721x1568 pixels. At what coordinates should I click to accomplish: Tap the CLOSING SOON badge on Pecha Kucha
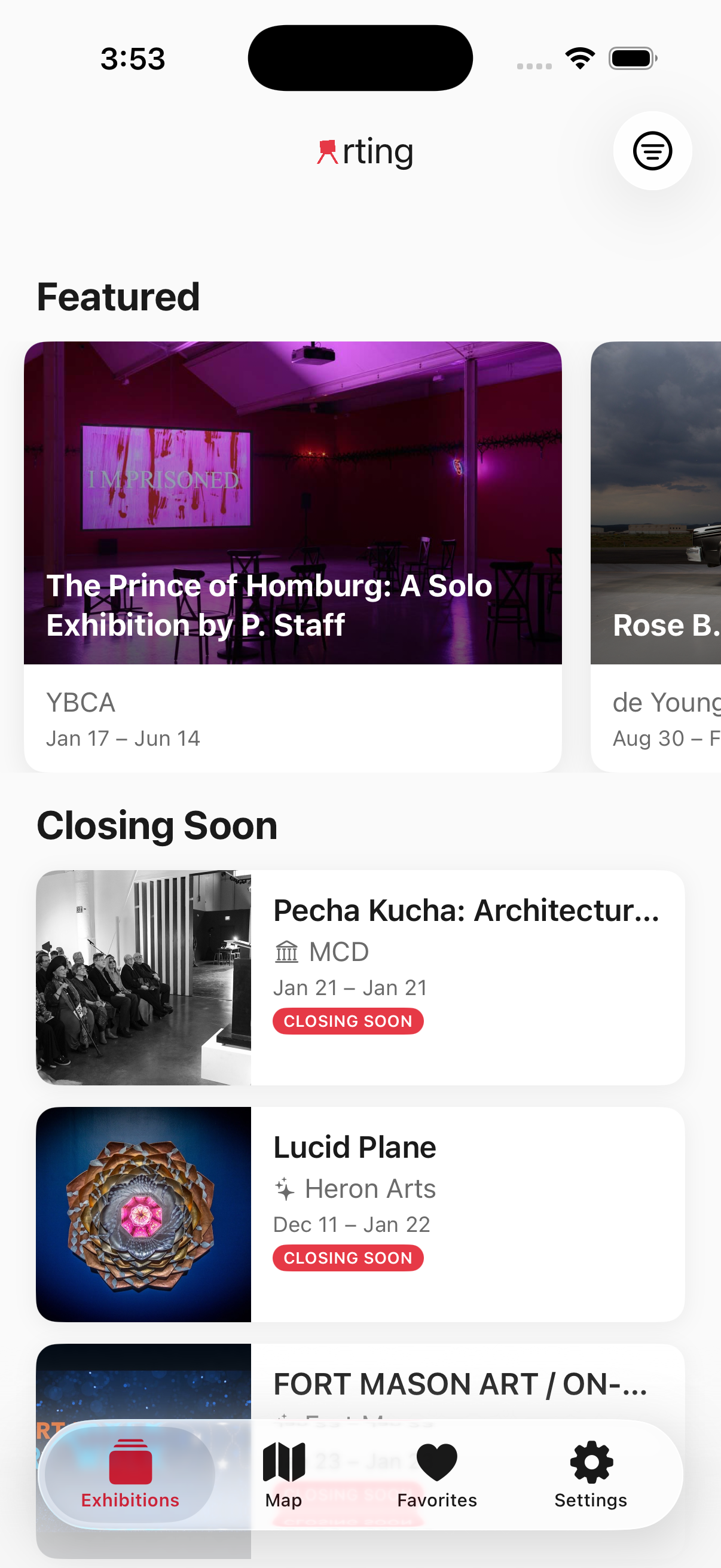(x=348, y=1021)
